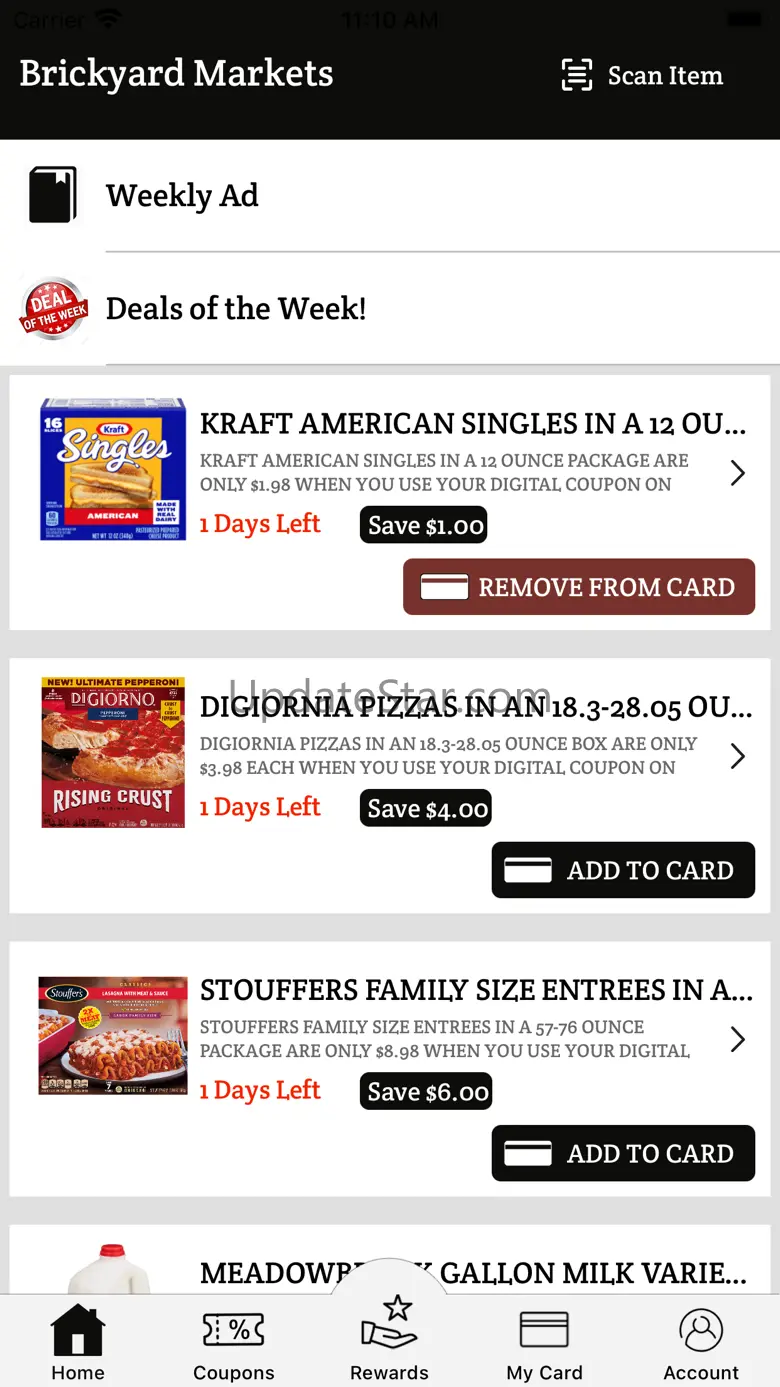Add Stouffers entrees coupon to card
The height and width of the screenshot is (1387, 780).
click(623, 1153)
